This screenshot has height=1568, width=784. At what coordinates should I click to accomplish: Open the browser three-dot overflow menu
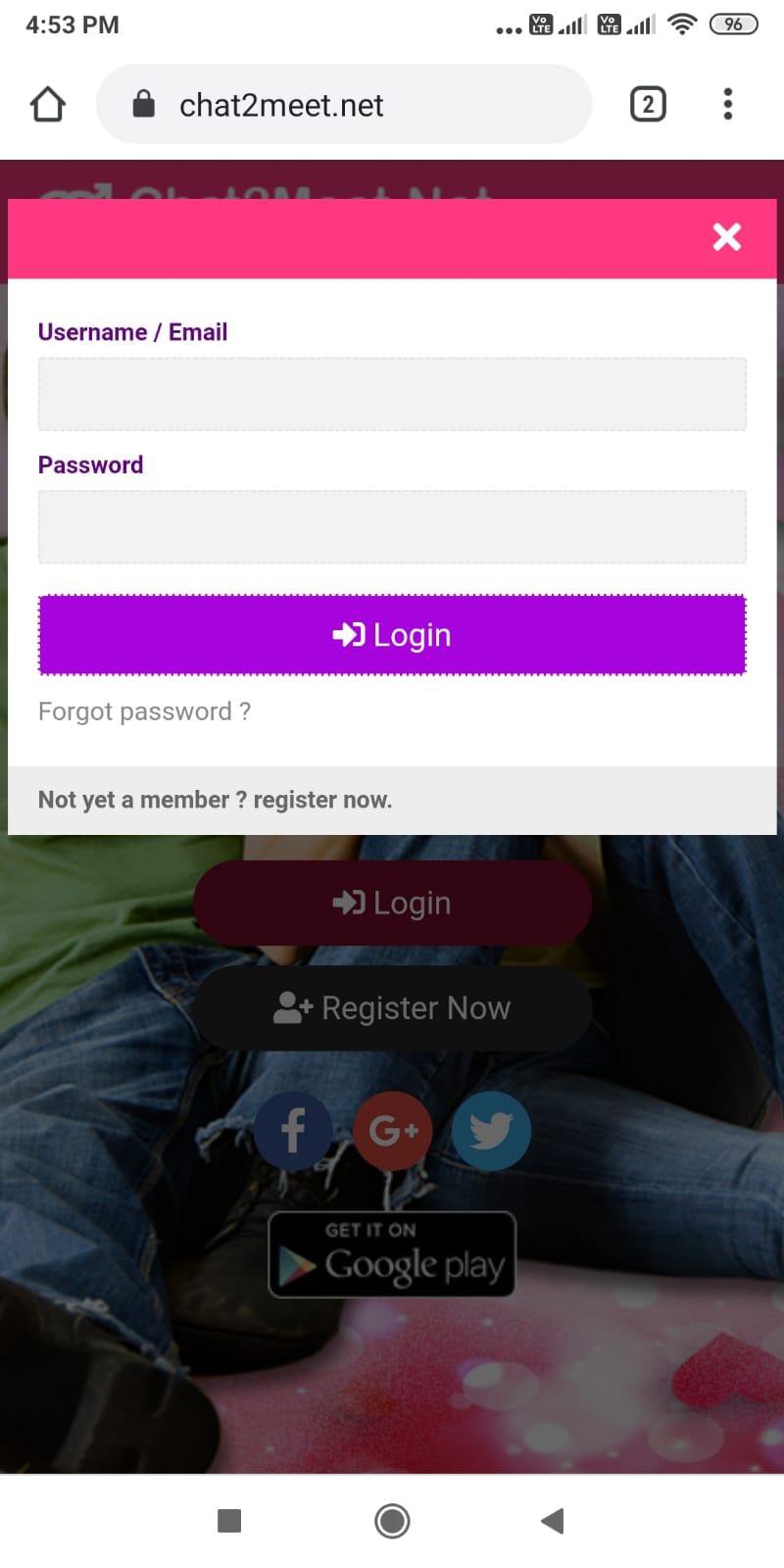click(x=727, y=103)
